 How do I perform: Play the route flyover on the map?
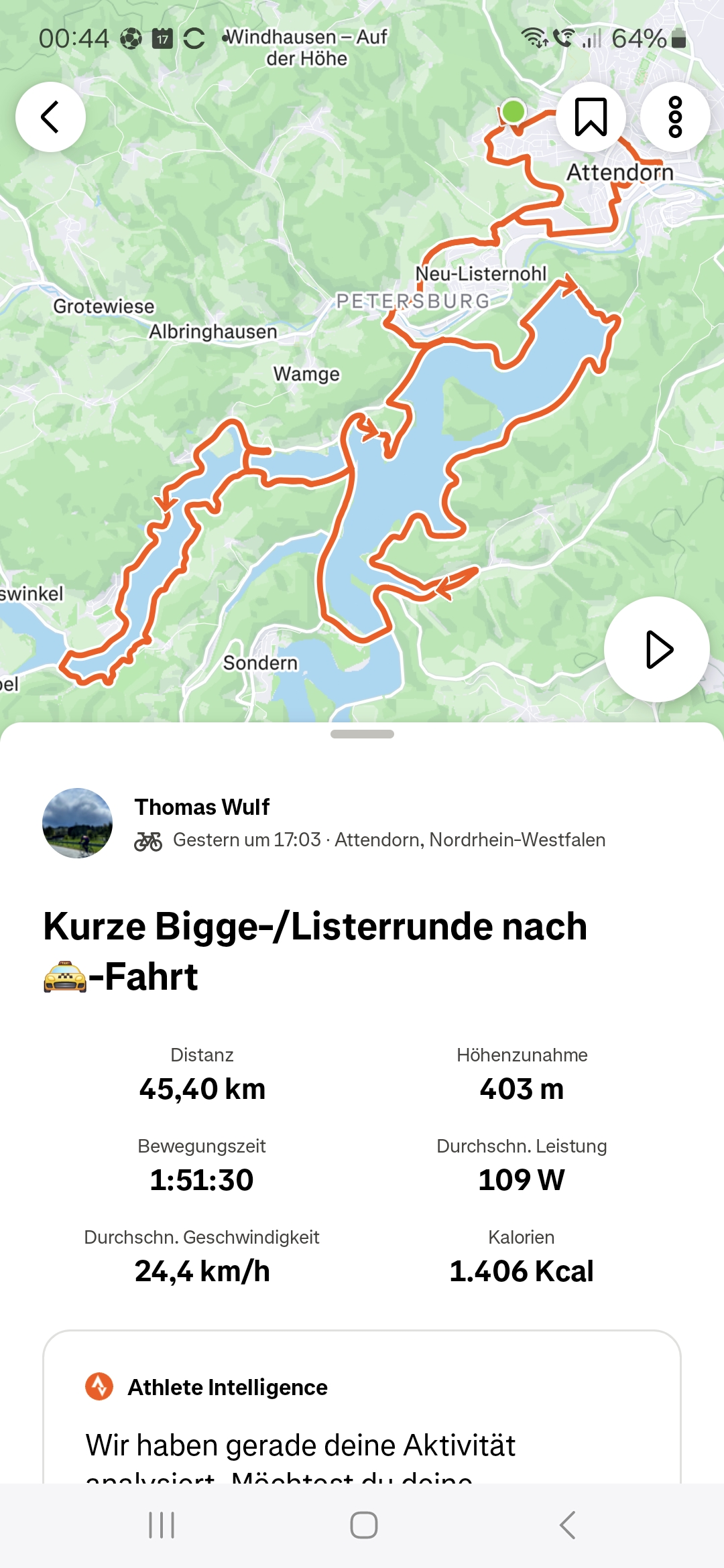[x=657, y=649]
